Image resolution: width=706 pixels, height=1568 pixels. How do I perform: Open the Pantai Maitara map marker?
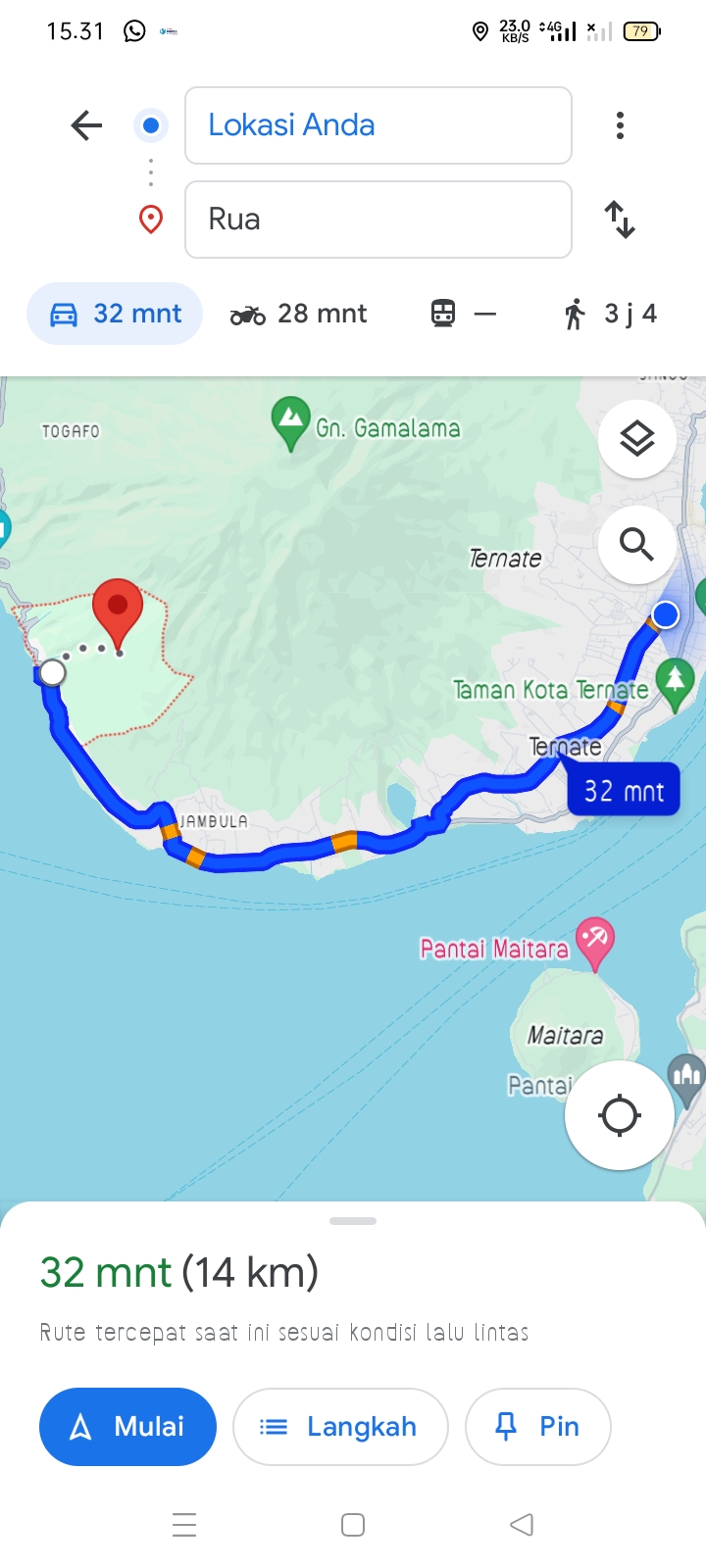tap(594, 943)
